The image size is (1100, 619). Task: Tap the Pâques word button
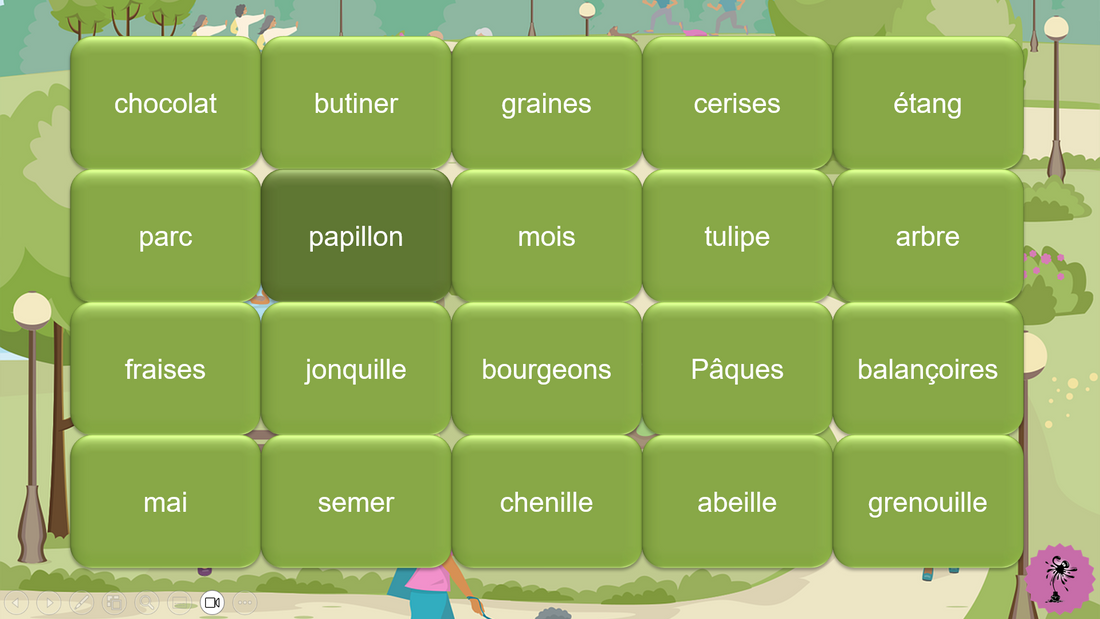coord(737,369)
